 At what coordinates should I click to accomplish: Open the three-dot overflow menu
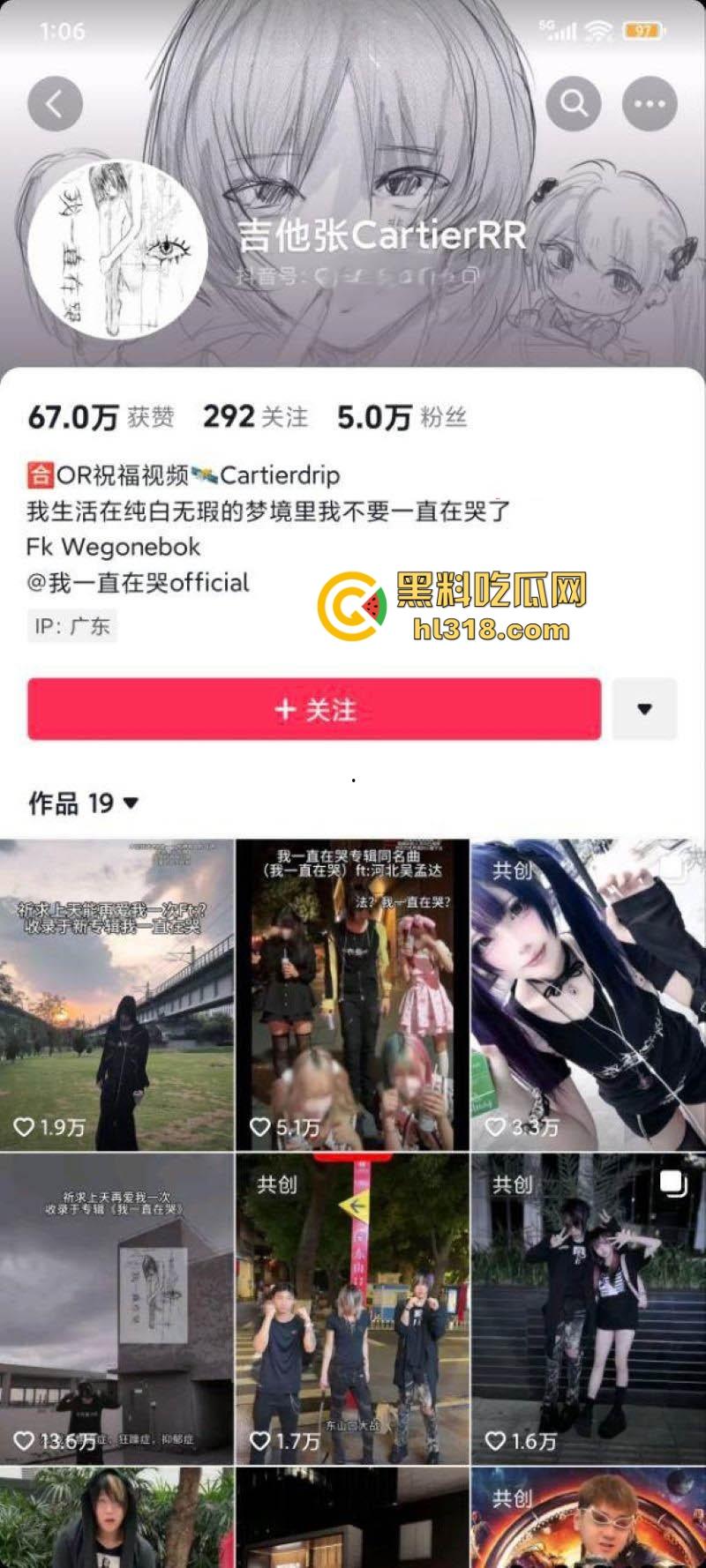(x=650, y=104)
